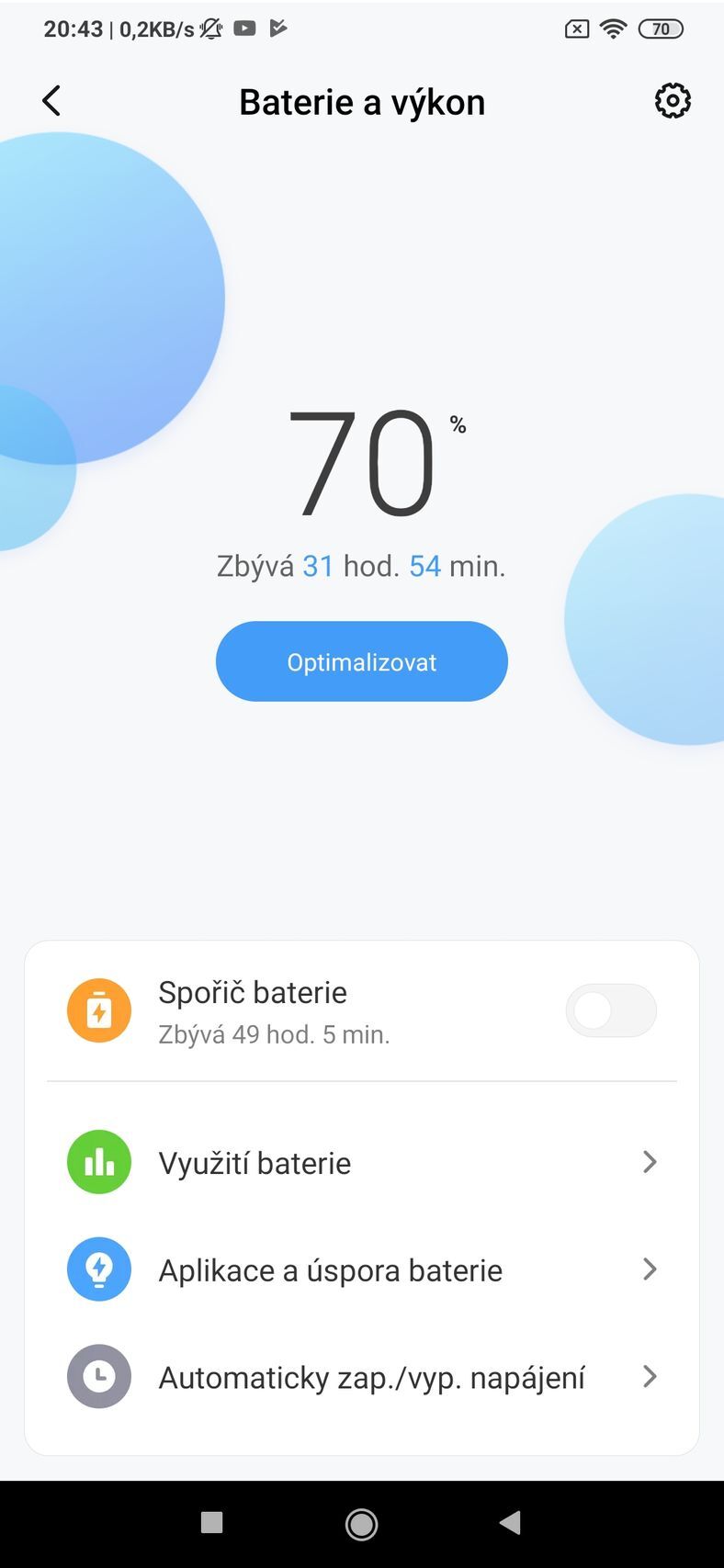Enable the Spořič baterie battery saver switch
The image size is (724, 1568).
point(611,1010)
